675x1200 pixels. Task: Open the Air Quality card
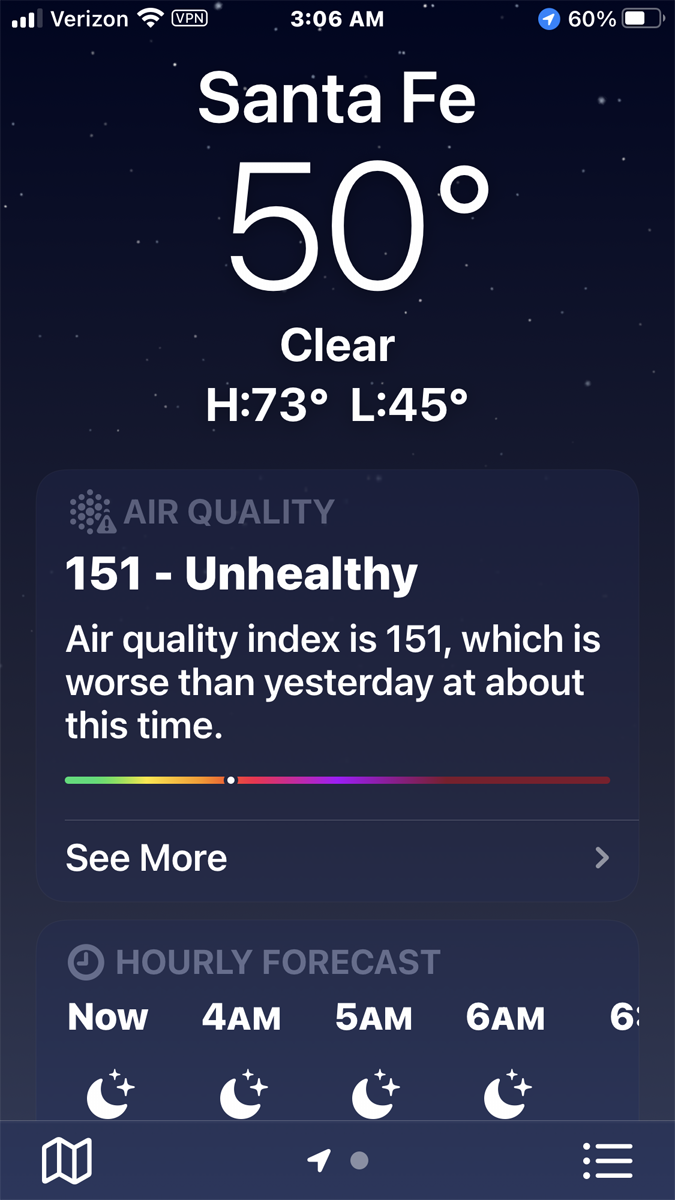coord(337,640)
